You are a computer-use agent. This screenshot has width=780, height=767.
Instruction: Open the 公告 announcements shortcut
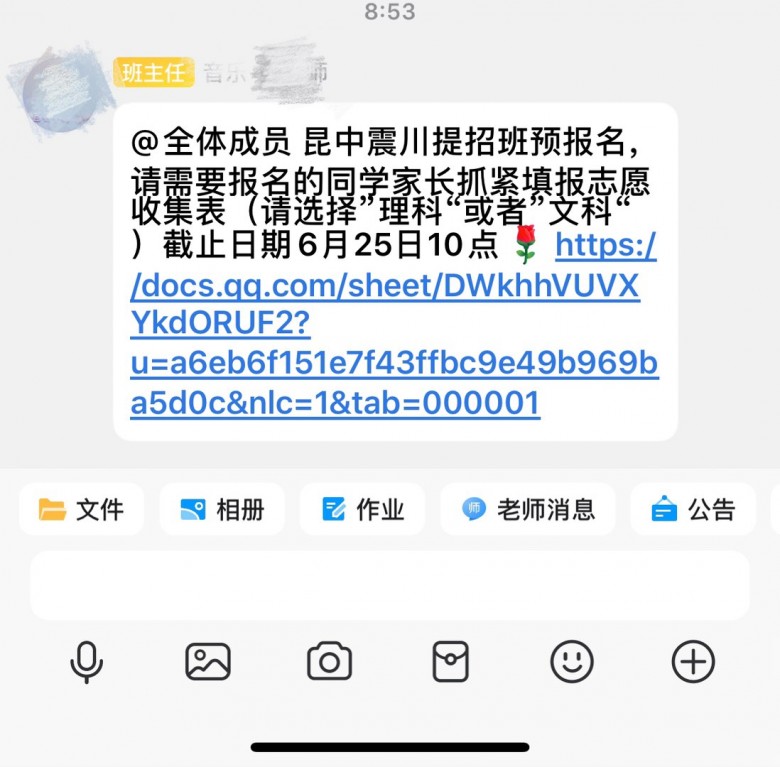[x=693, y=509]
